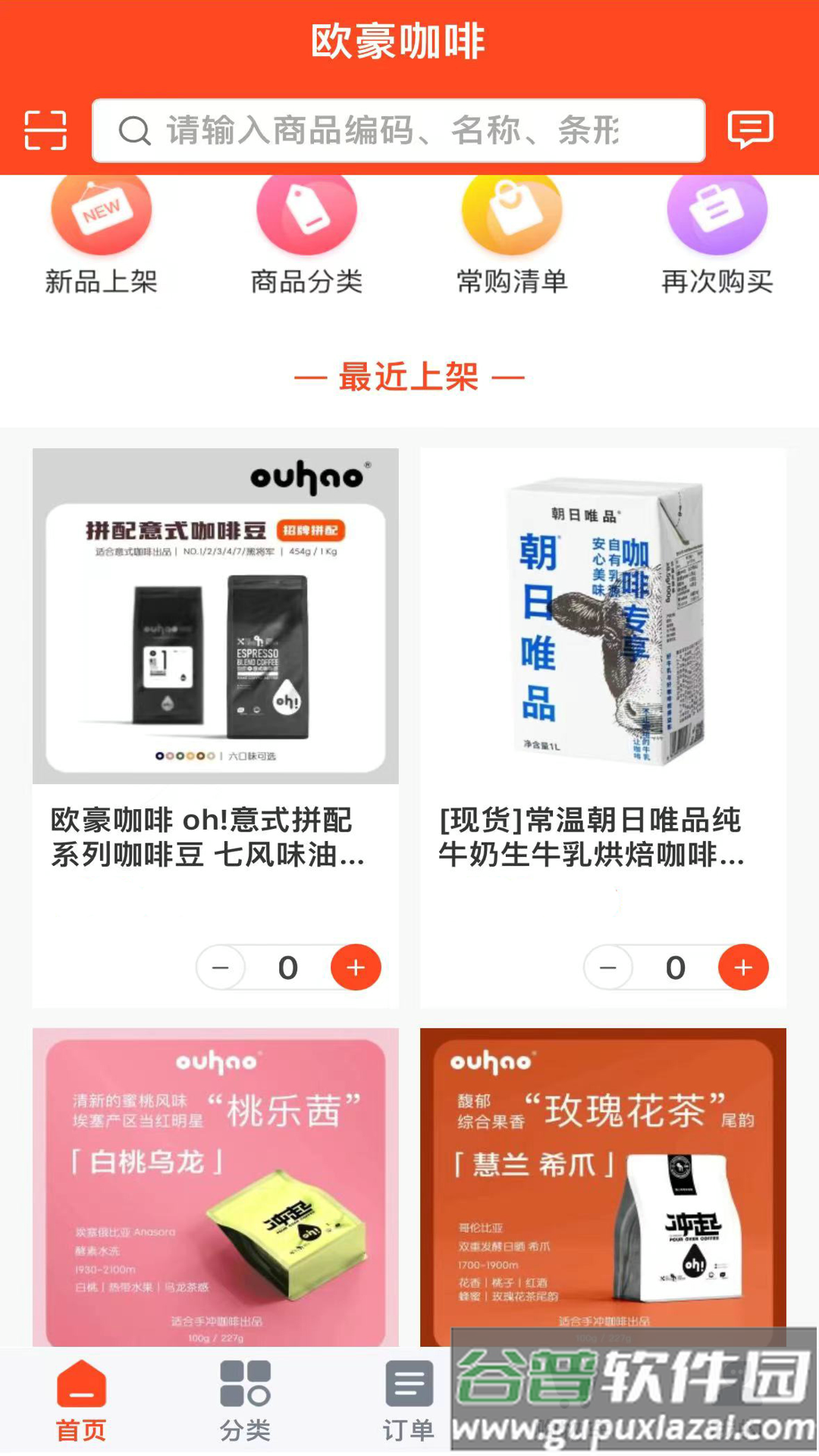This screenshot has height=1456, width=819.
Task: Tap minus button on coffee beans card
Action: point(220,967)
